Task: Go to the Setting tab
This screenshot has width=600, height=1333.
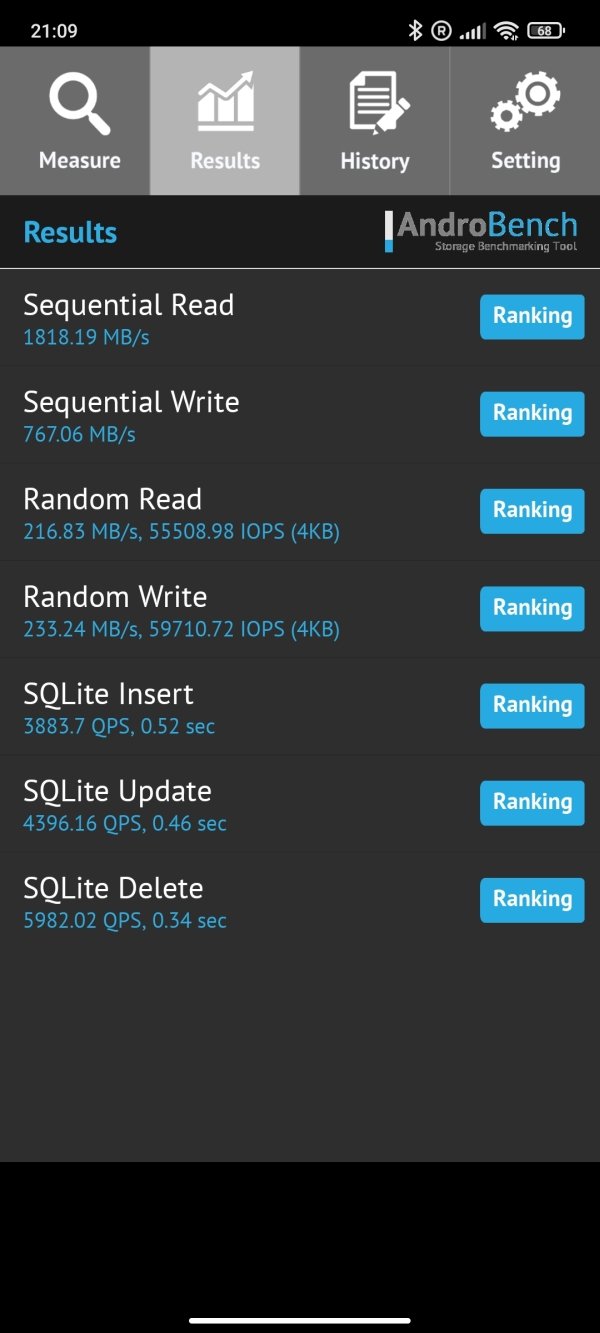Action: 525,121
